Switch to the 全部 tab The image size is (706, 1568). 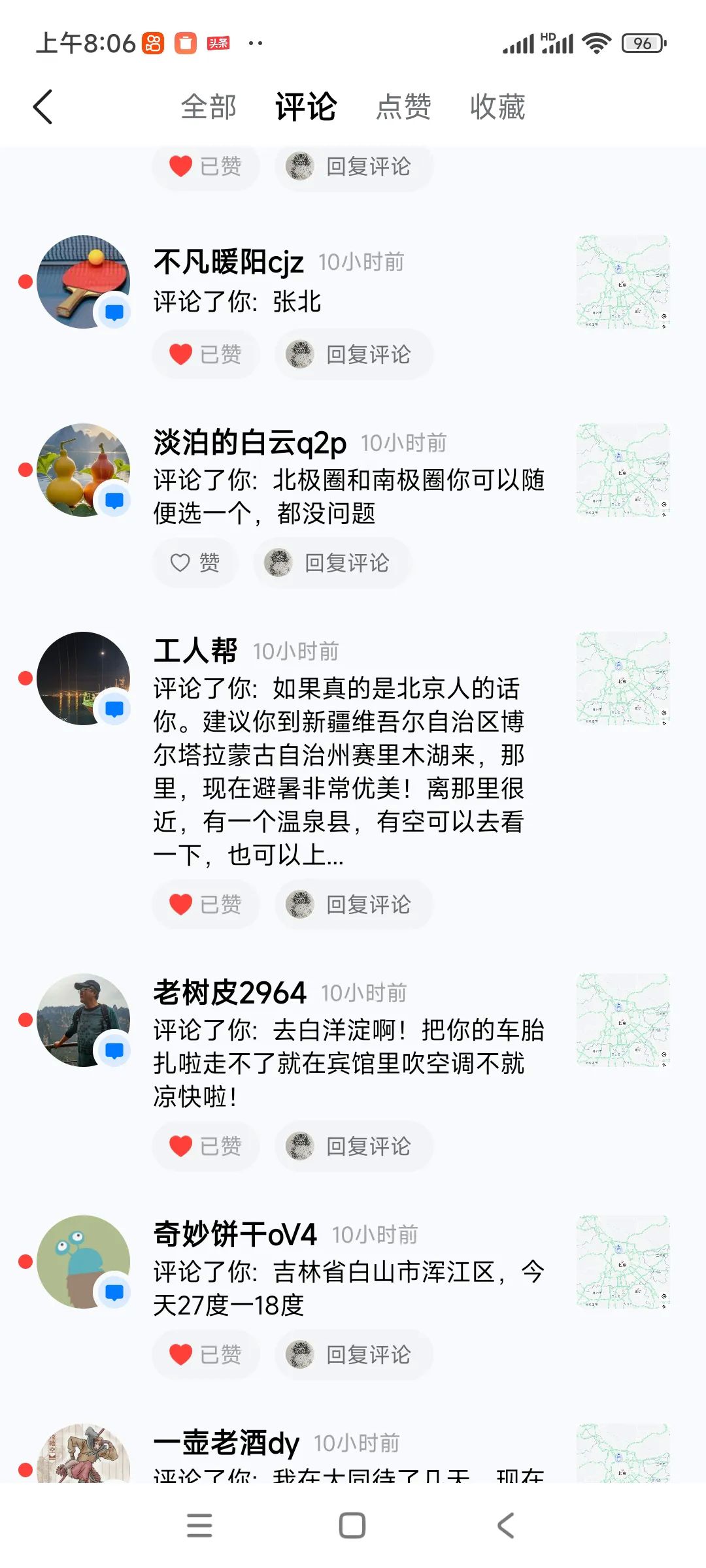pos(209,107)
